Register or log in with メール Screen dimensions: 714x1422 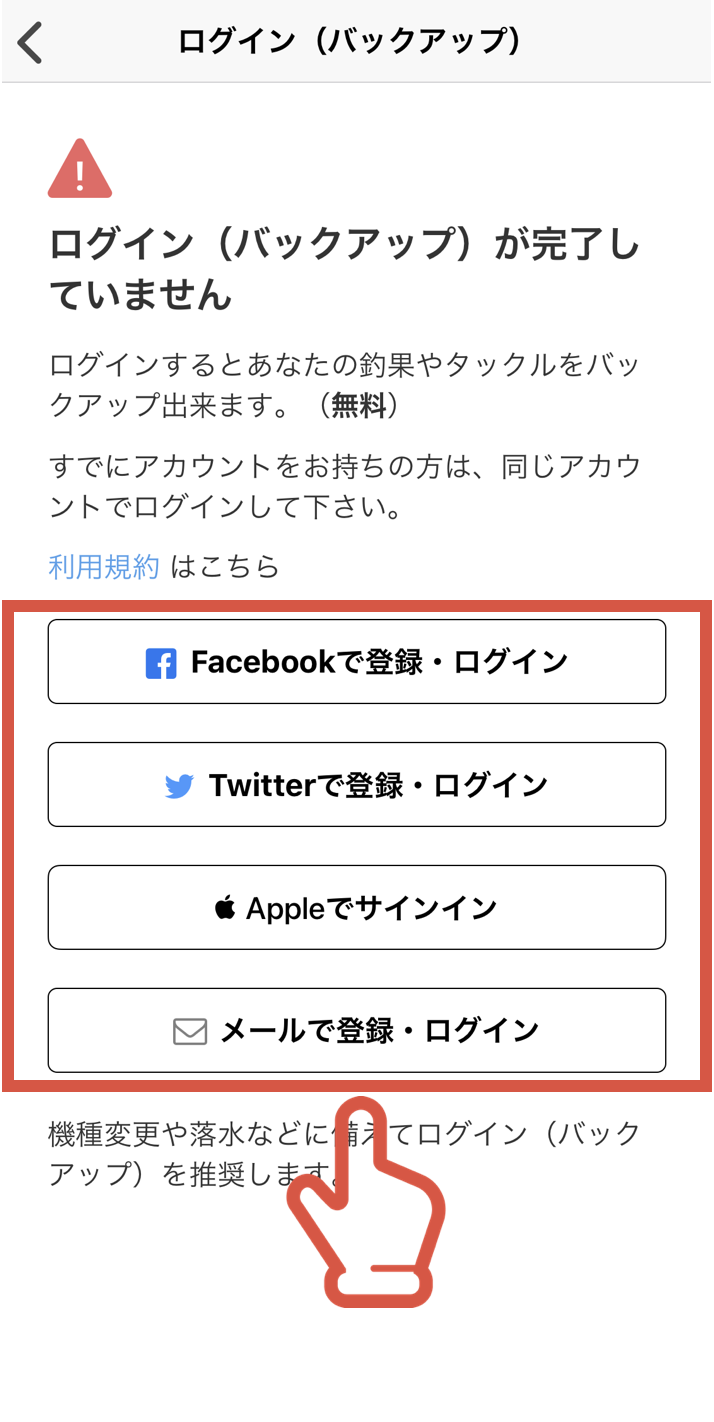[357, 1030]
